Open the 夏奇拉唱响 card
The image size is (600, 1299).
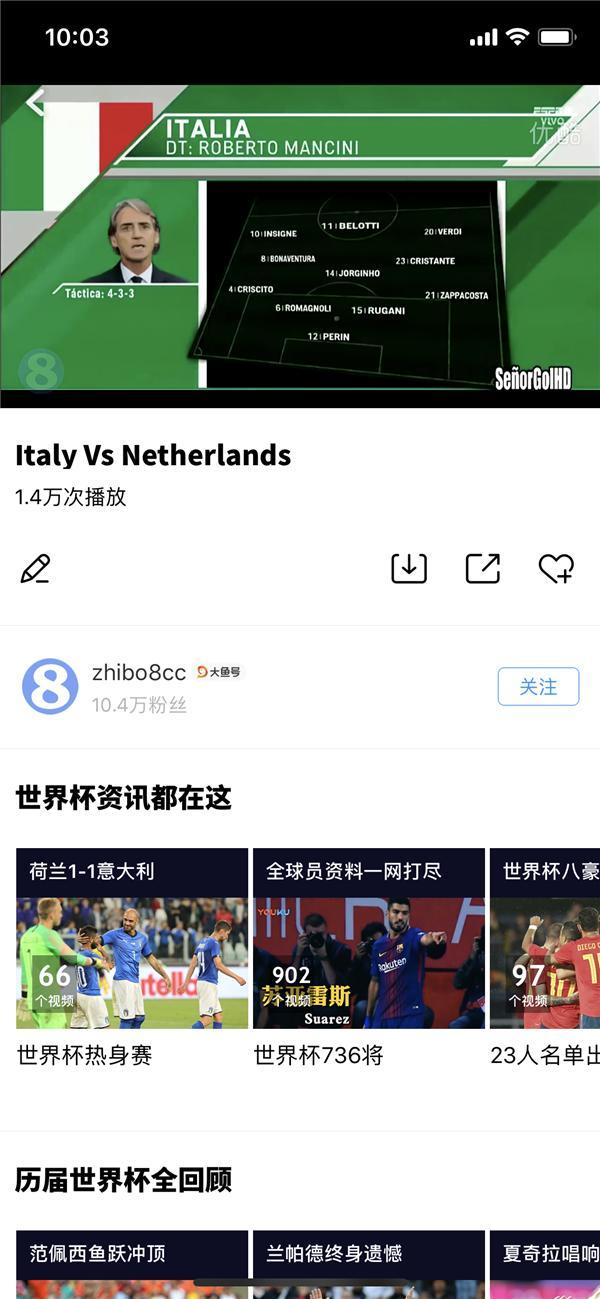pos(545,1262)
